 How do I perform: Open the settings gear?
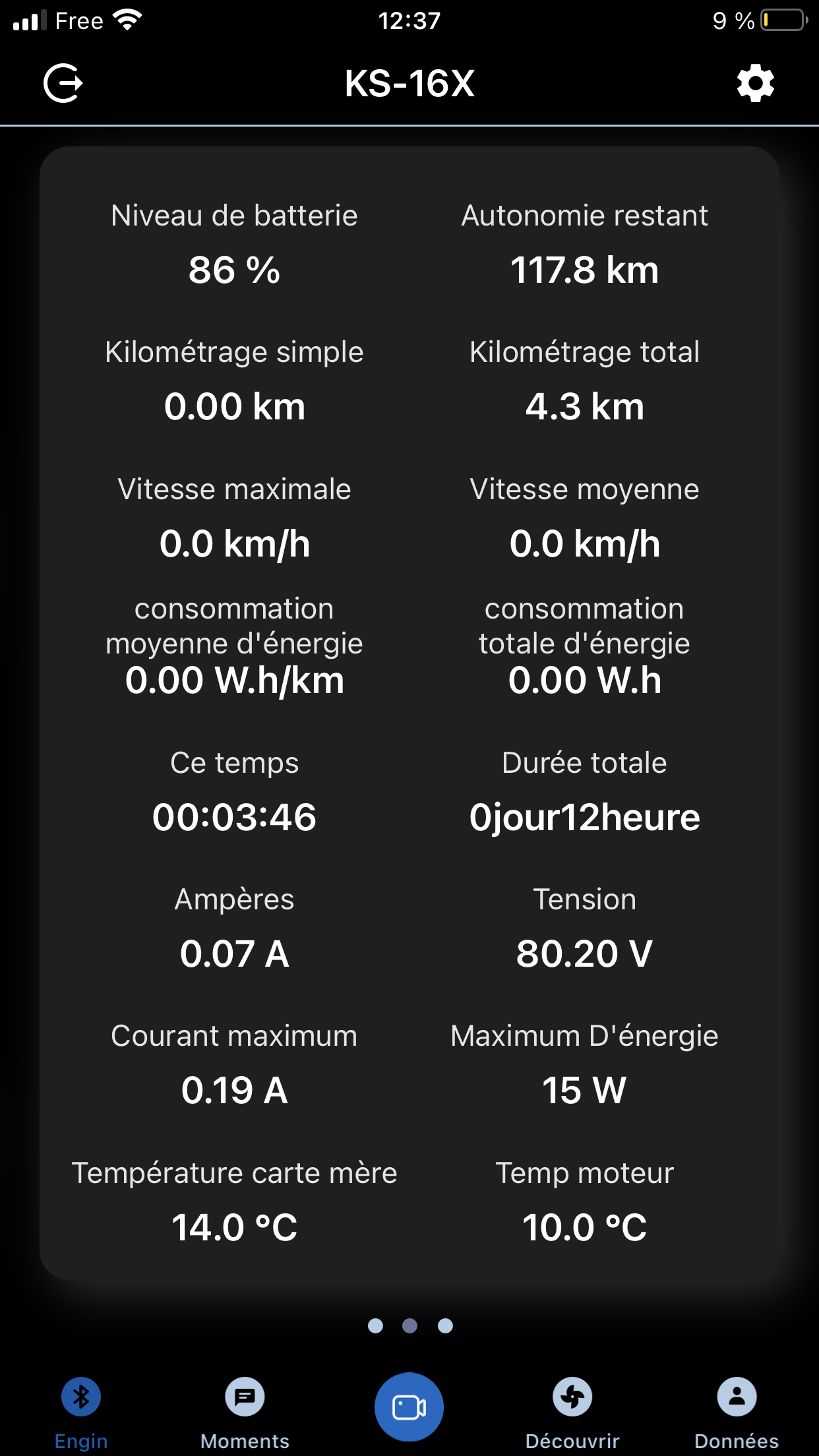(755, 84)
